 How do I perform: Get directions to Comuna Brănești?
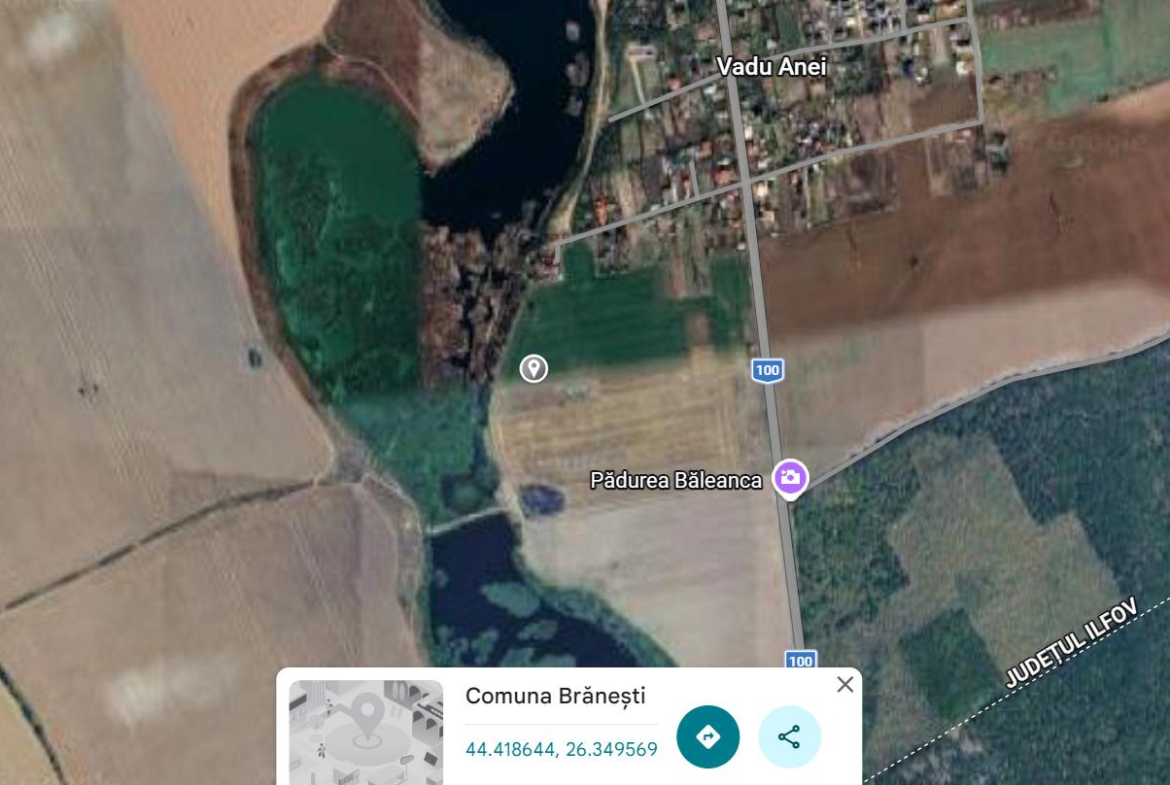707,736
